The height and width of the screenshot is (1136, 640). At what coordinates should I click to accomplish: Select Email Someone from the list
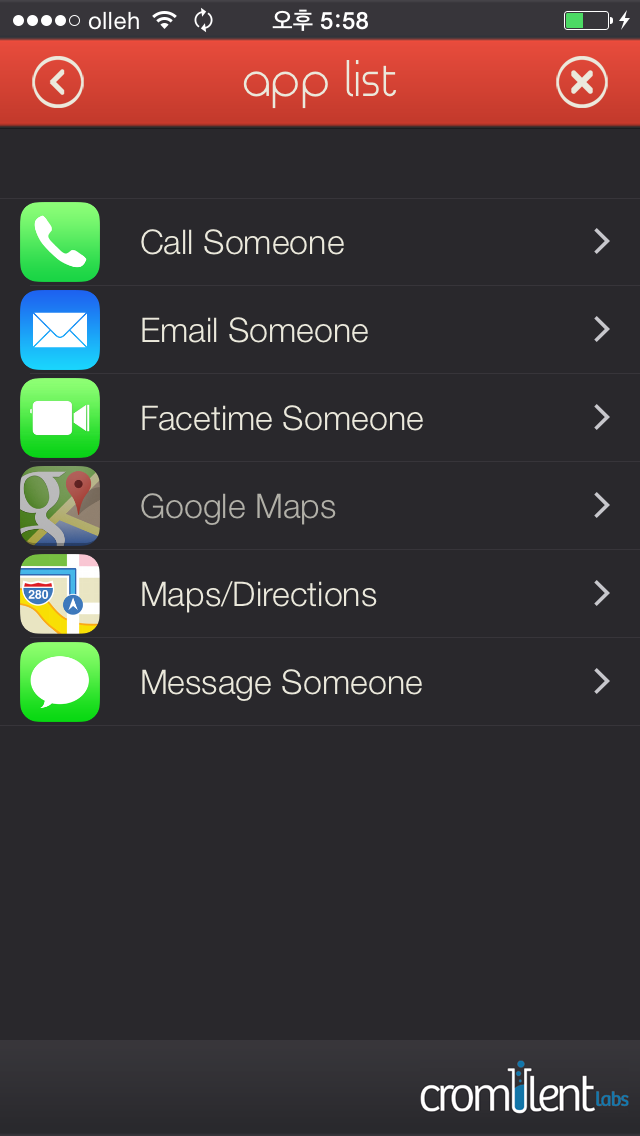coord(320,330)
